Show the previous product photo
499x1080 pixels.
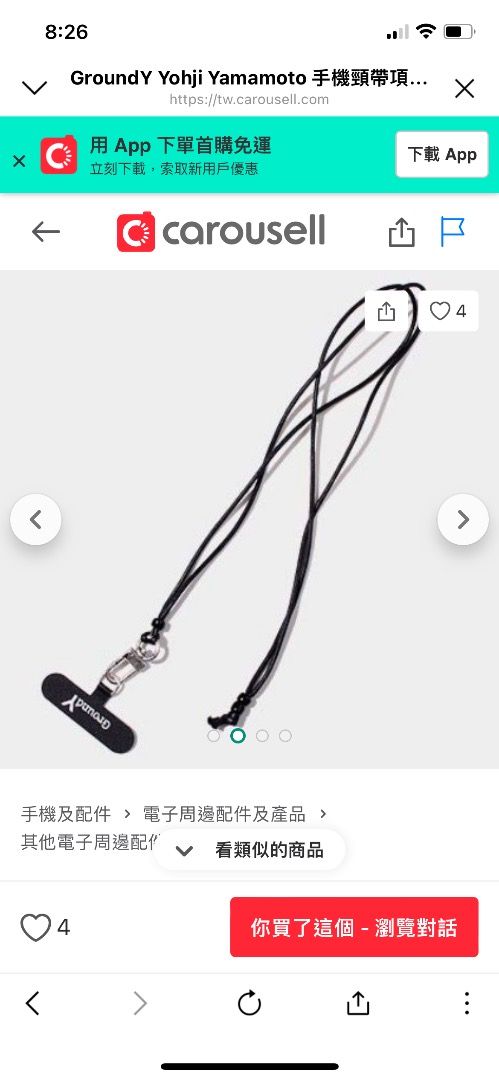(x=36, y=519)
